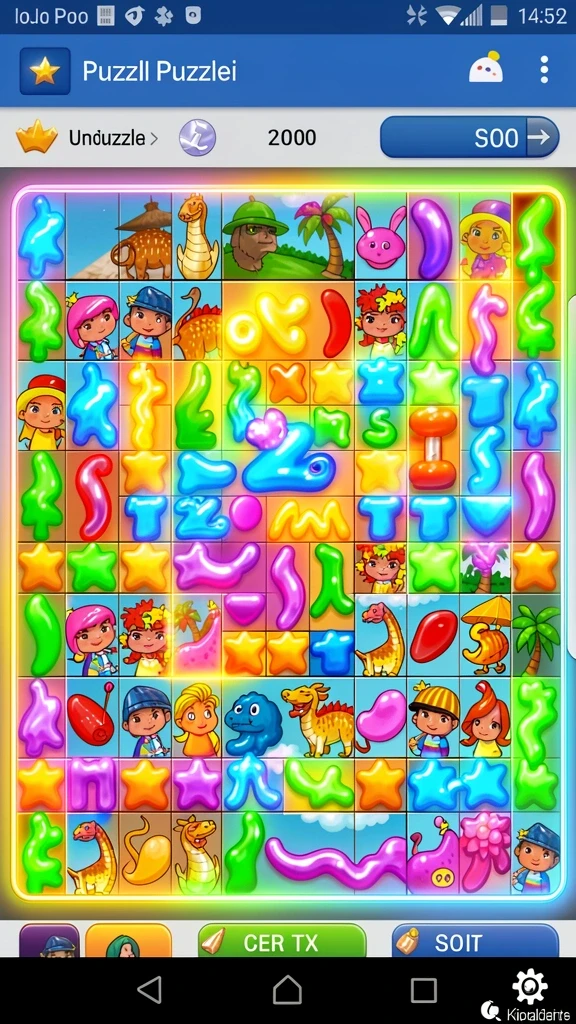Tap the blue SOIT button
Viewport: 576px width, 1024px height.
475,942
